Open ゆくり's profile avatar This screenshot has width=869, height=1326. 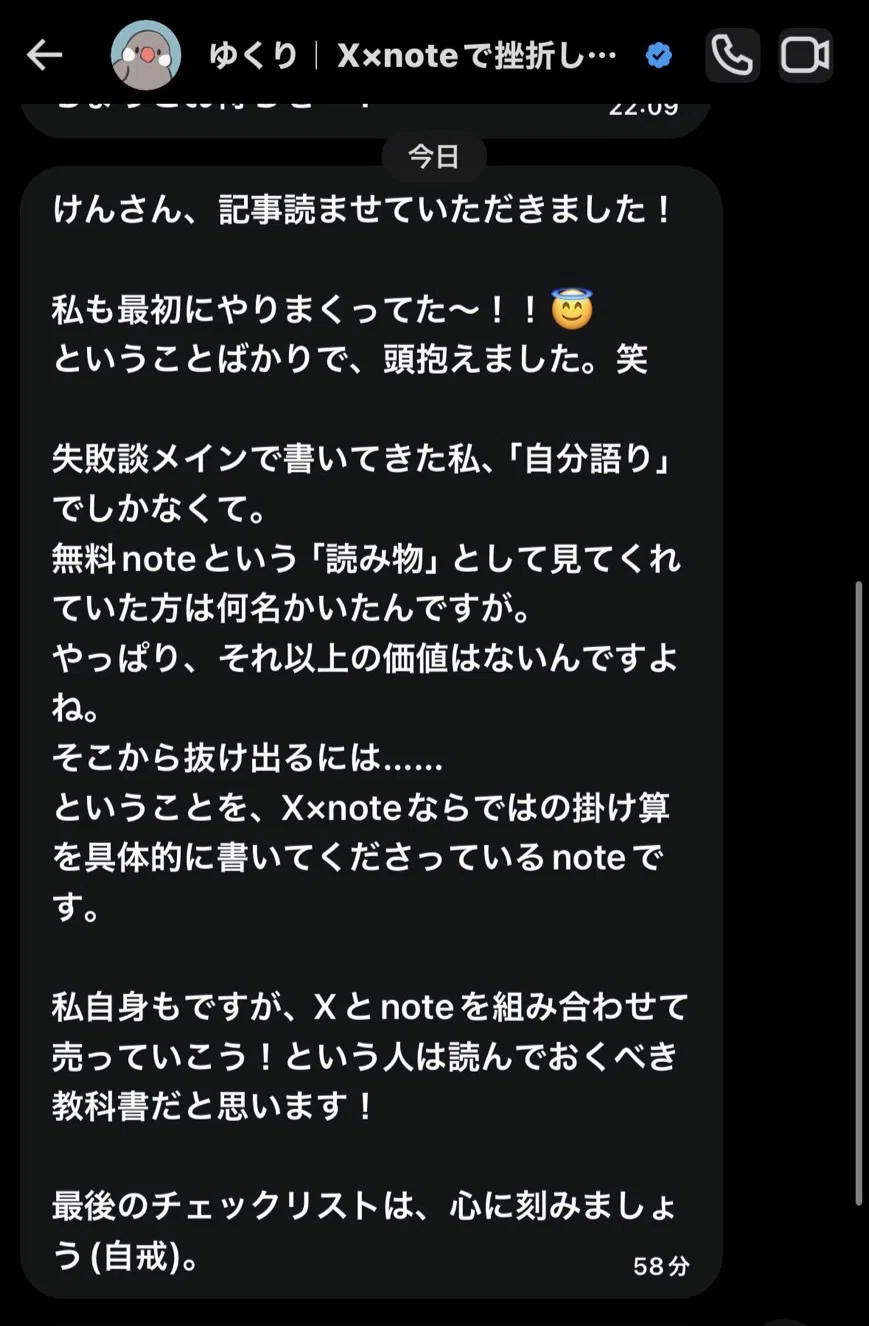pos(146,56)
